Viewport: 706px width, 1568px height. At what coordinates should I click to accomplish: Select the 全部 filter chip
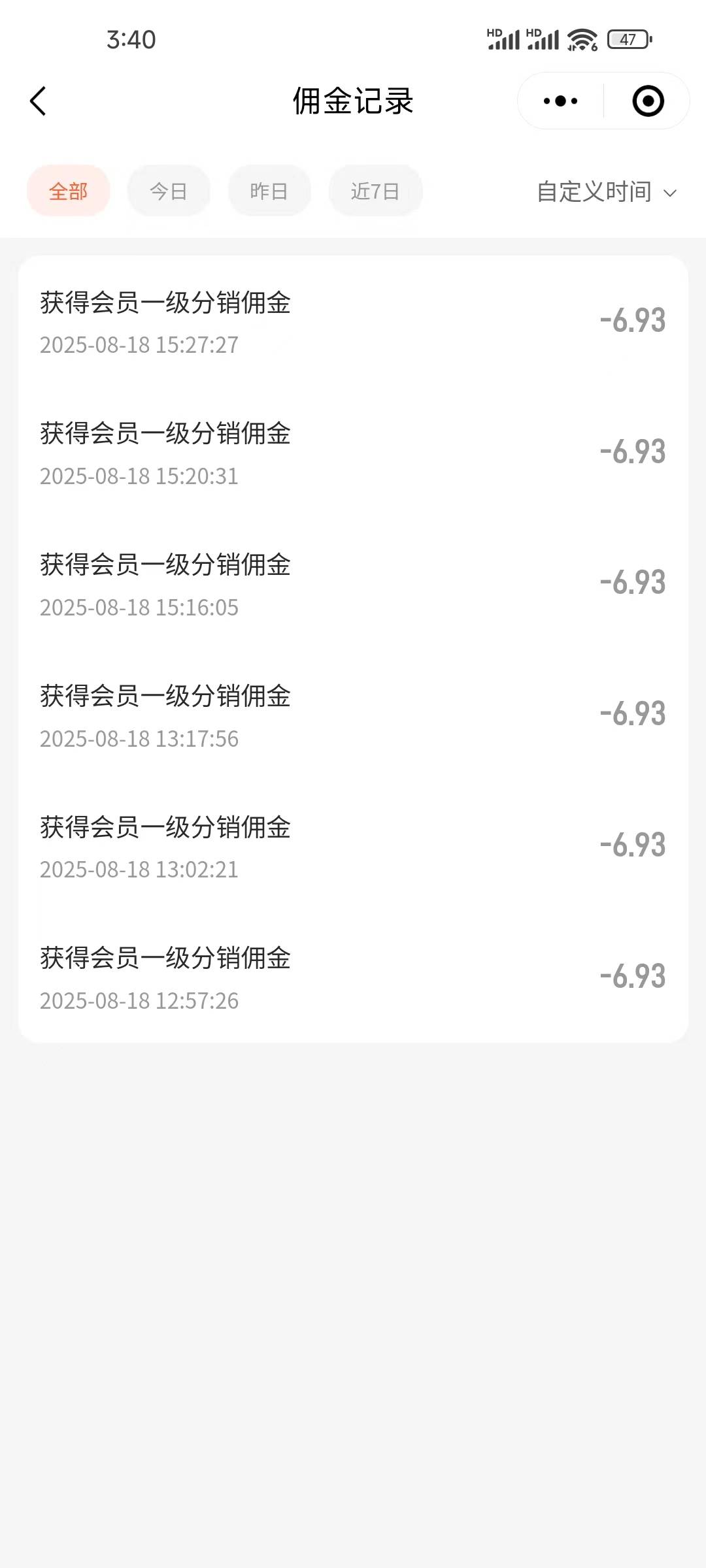click(x=68, y=191)
